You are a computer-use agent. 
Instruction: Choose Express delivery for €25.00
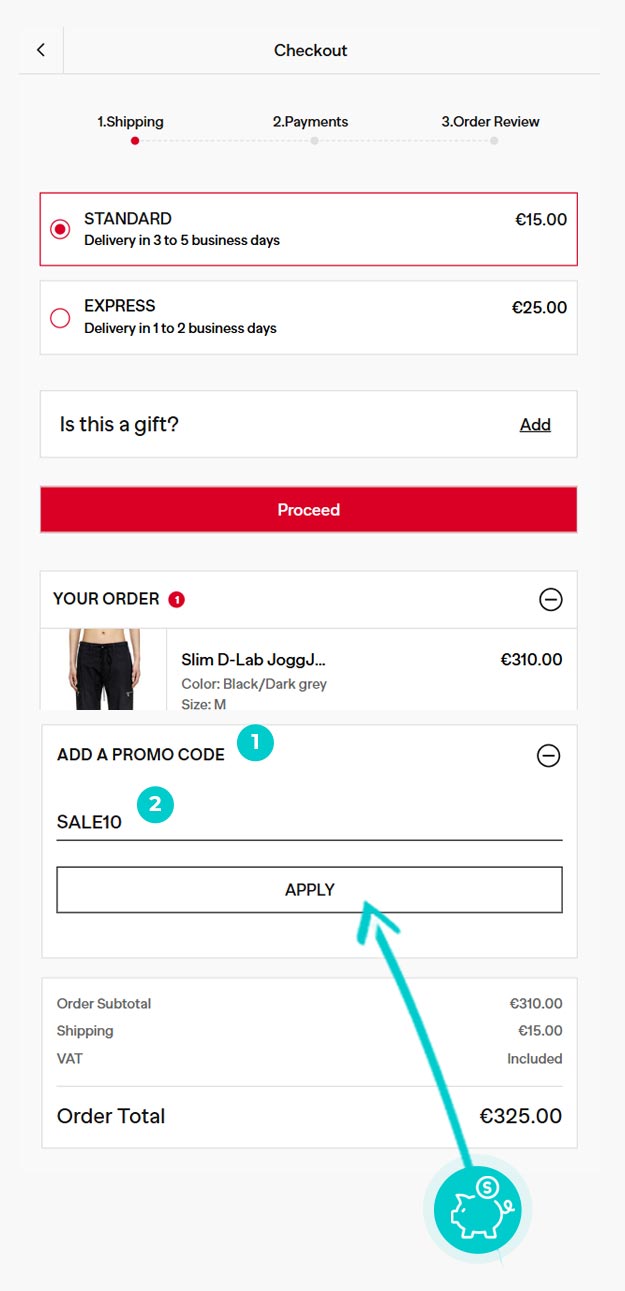60,318
